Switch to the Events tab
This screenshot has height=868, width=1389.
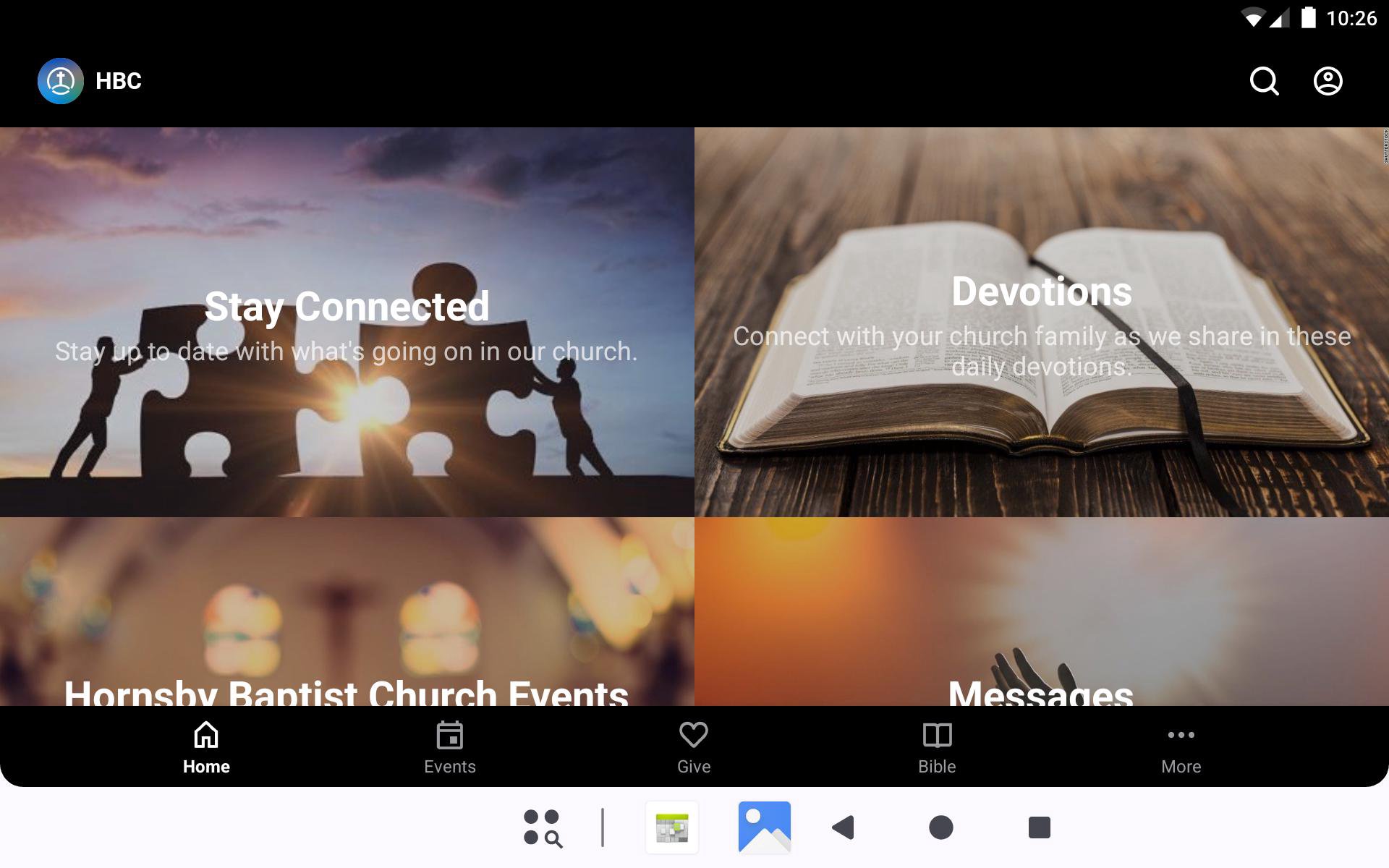pyautogui.click(x=449, y=748)
